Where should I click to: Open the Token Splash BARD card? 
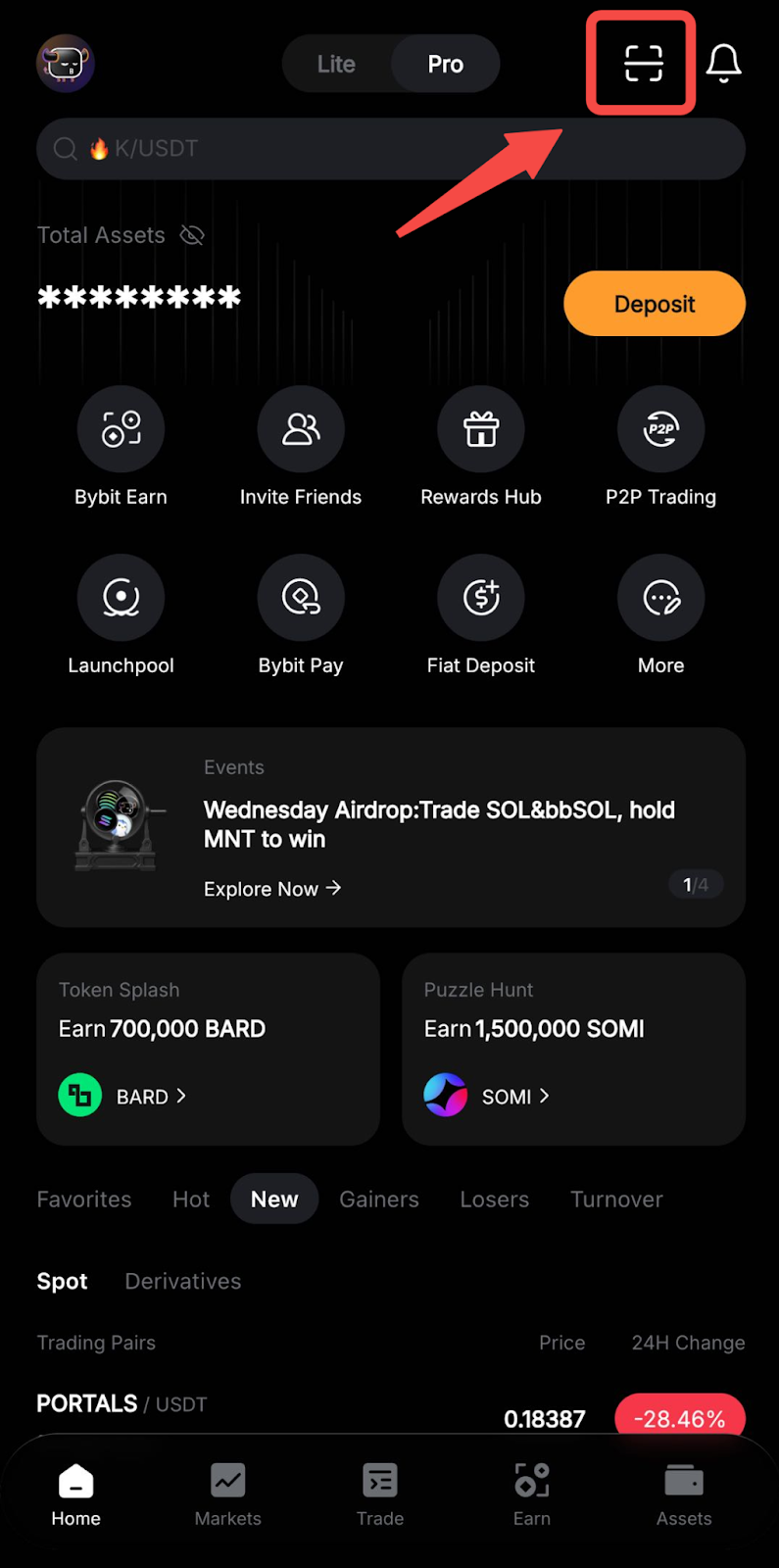click(x=208, y=1049)
